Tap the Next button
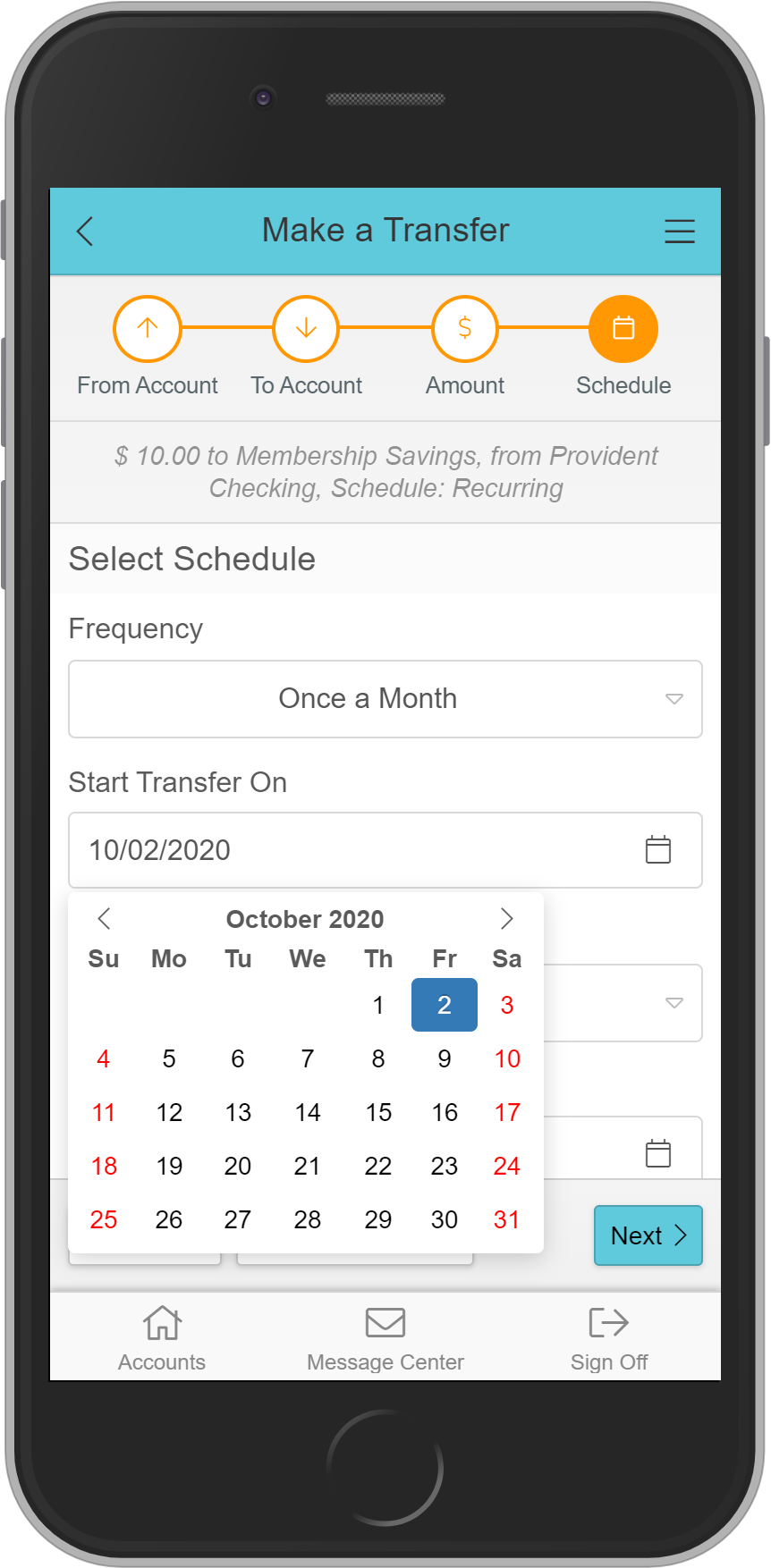Screen dimensions: 771x1568 pyautogui.click(x=648, y=1236)
